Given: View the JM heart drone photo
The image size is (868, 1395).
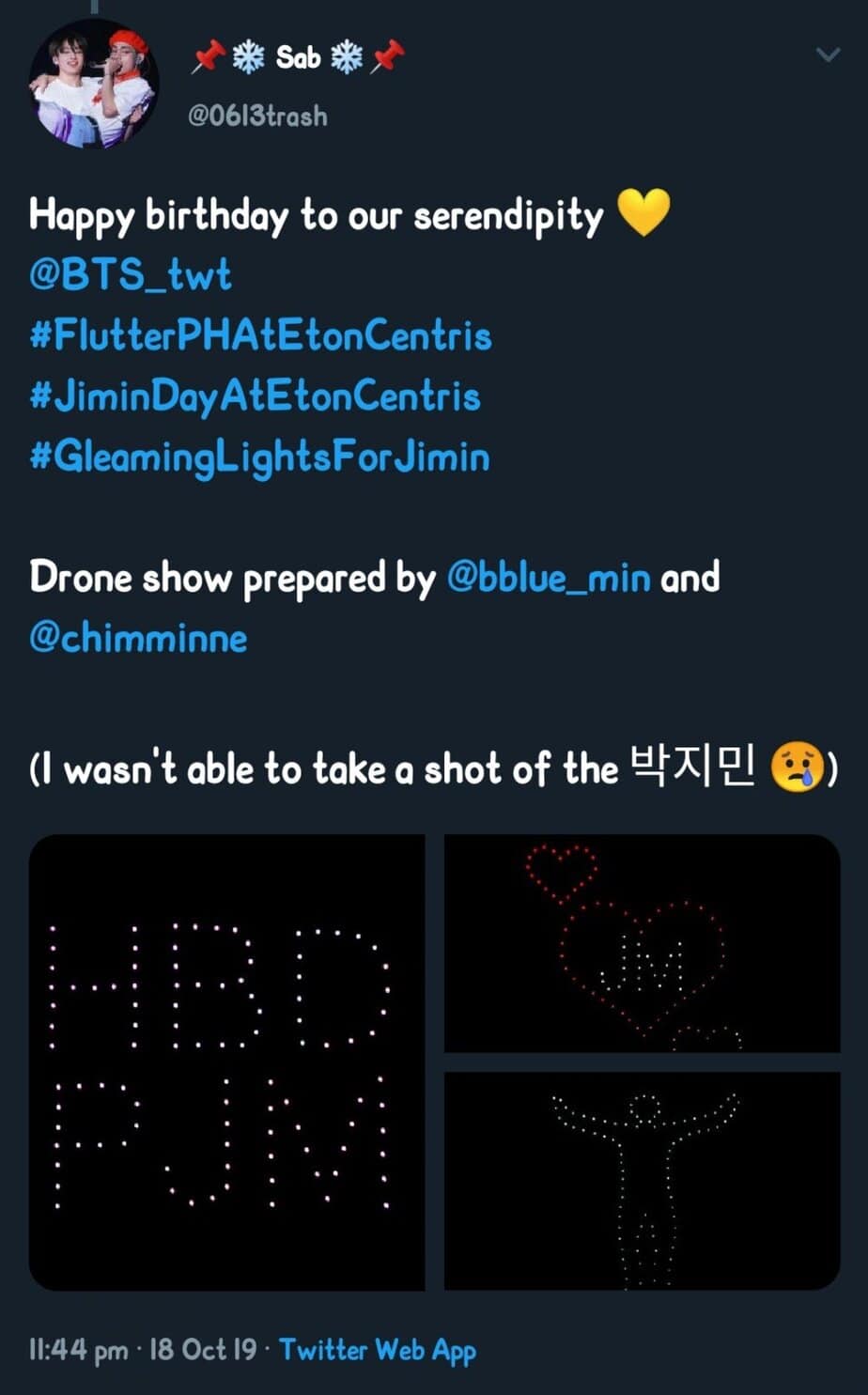Looking at the screenshot, I should 642,943.
